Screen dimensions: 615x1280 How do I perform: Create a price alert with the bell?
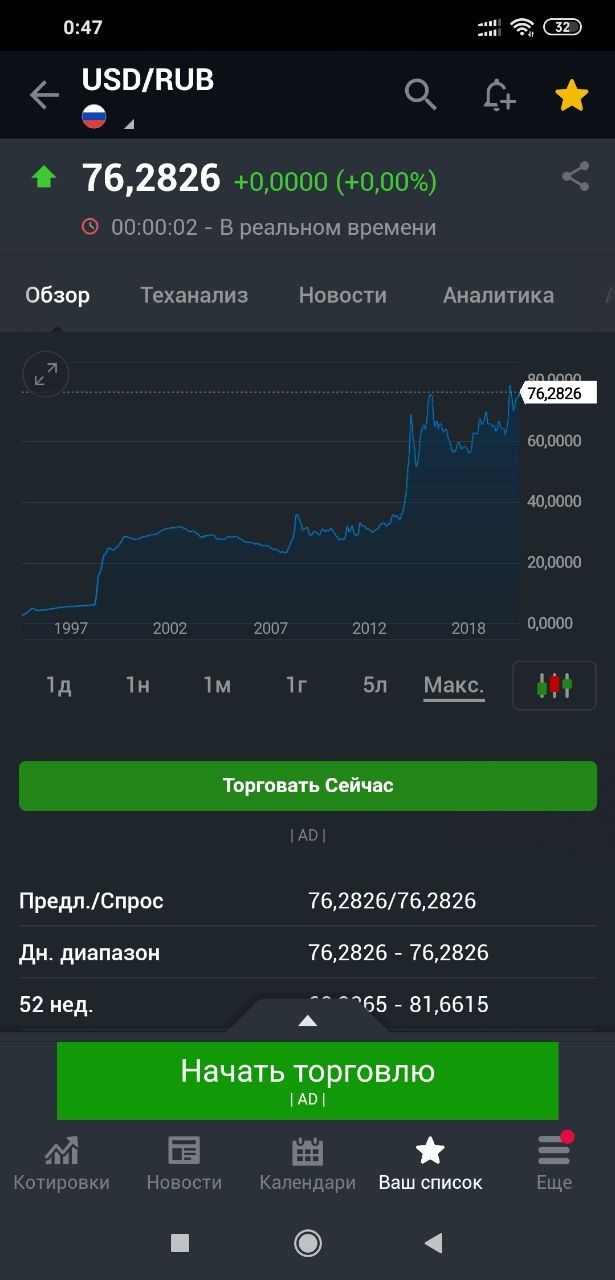(x=498, y=95)
